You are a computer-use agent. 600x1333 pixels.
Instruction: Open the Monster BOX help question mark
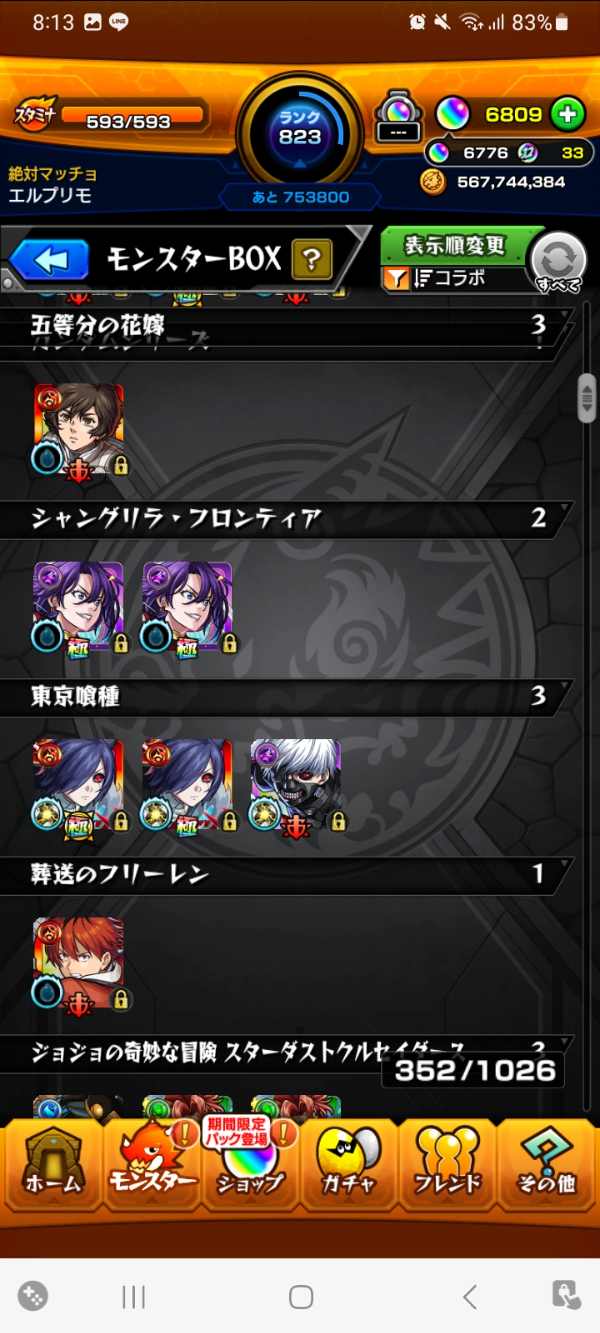point(312,261)
